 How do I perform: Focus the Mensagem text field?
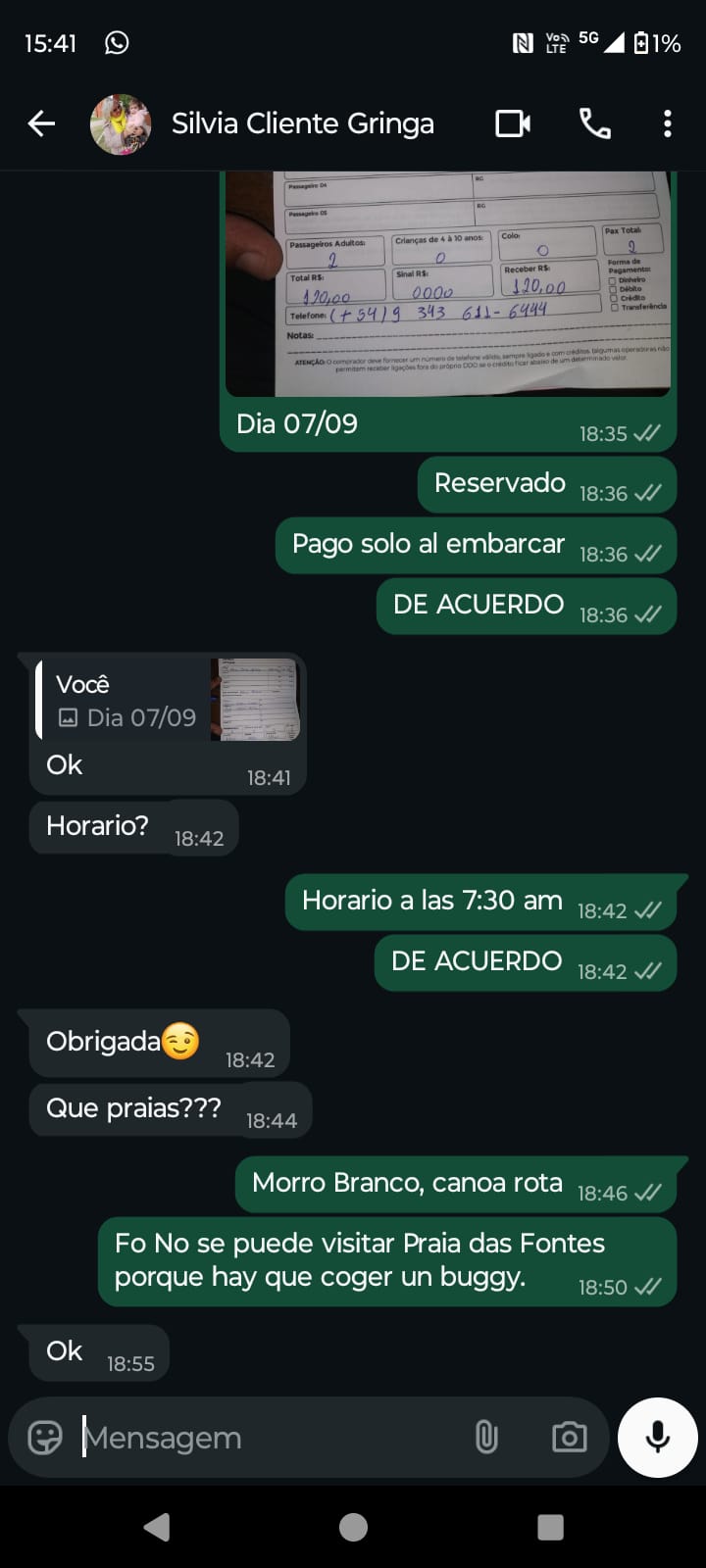point(265,1438)
